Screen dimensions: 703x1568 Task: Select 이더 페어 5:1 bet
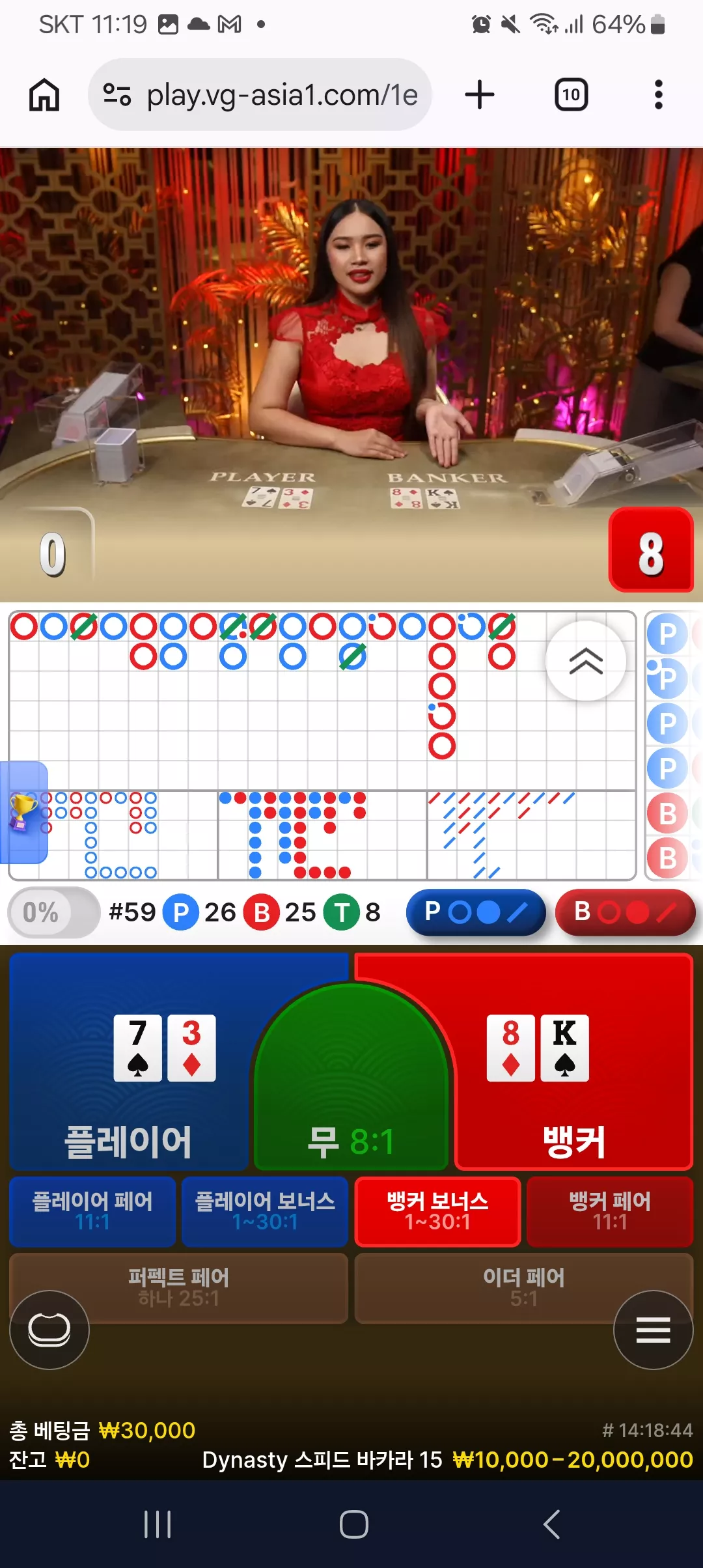point(524,1288)
